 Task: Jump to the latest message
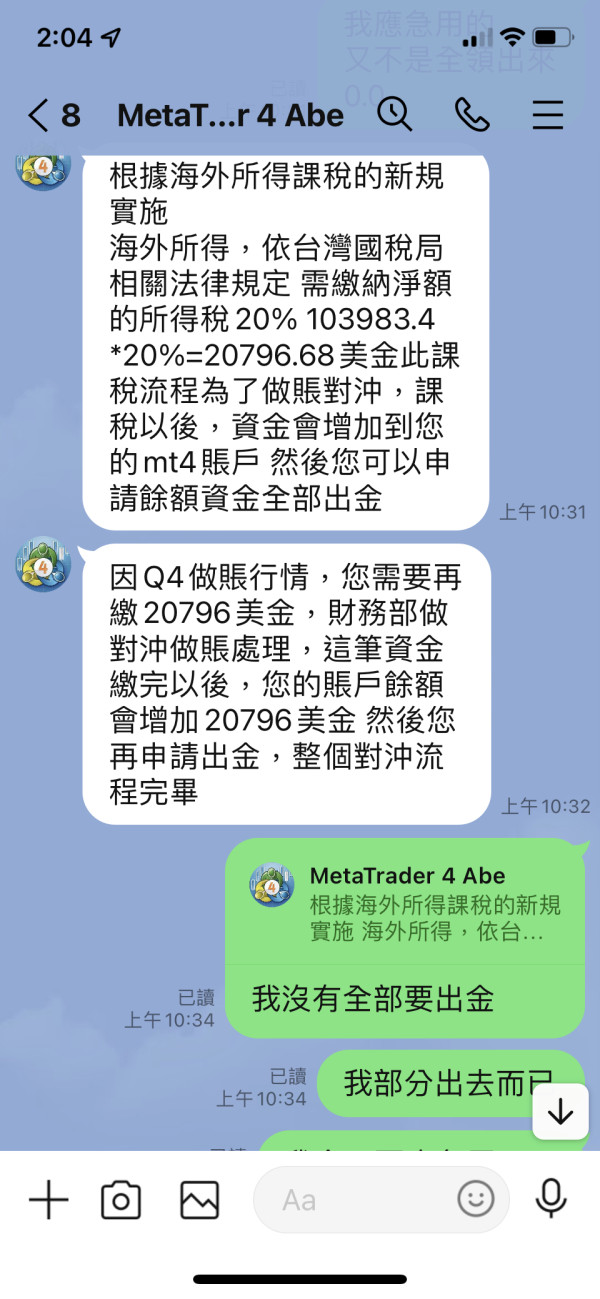560,1112
